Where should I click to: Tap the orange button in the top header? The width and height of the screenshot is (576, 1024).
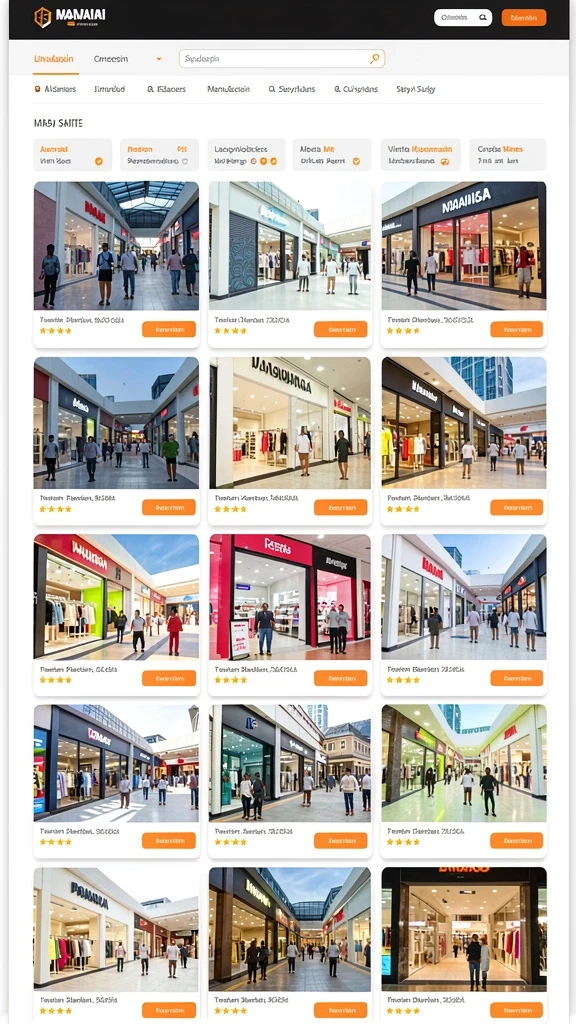pos(524,18)
